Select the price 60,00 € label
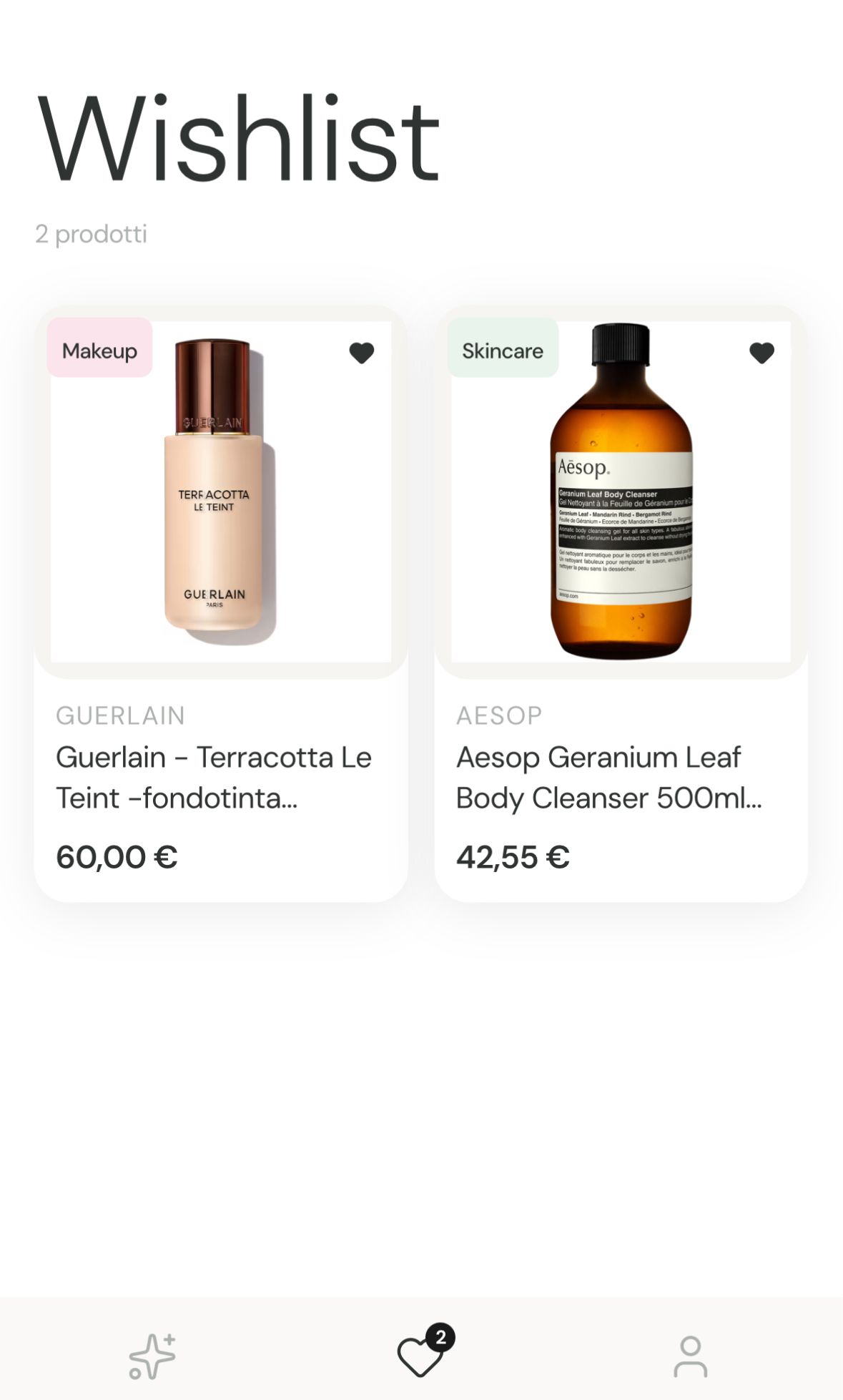843x1400 pixels. (x=117, y=856)
